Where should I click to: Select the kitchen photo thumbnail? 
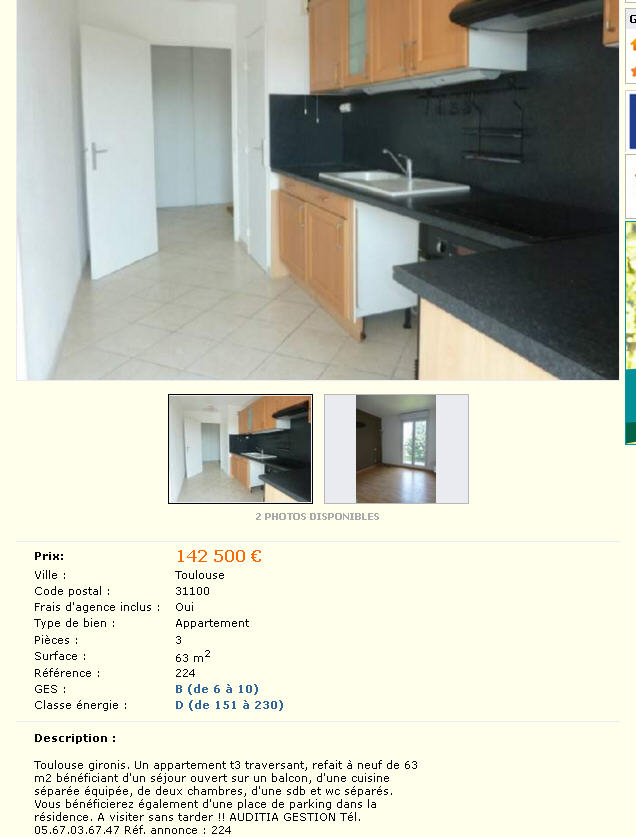click(x=240, y=448)
